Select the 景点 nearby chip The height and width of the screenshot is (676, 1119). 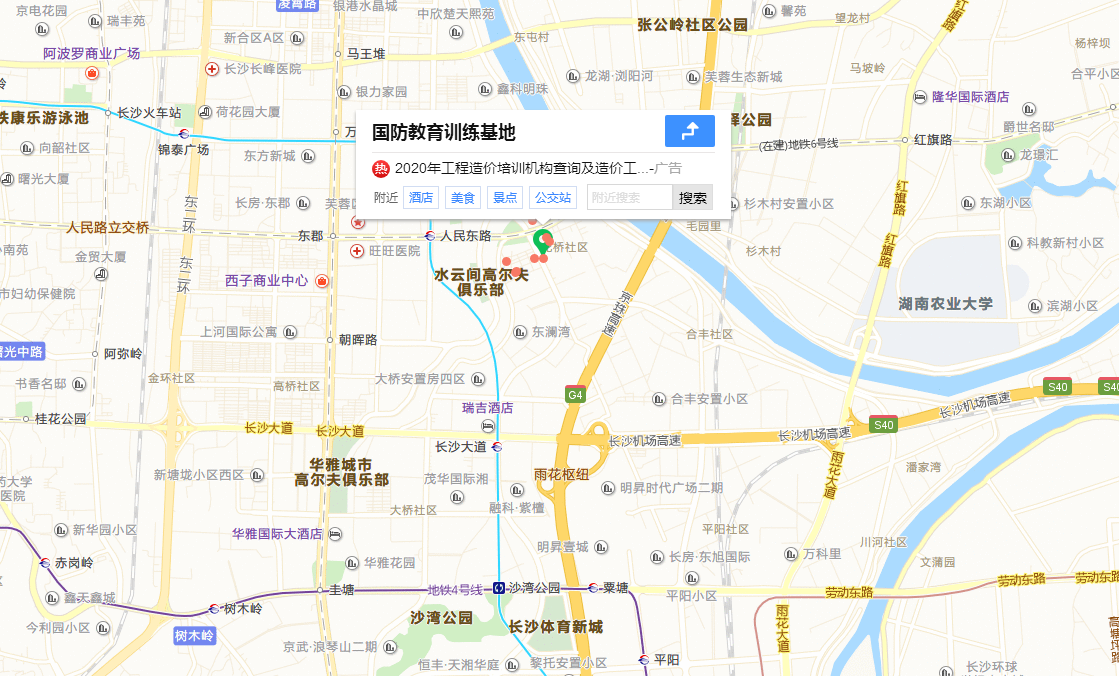(x=504, y=197)
